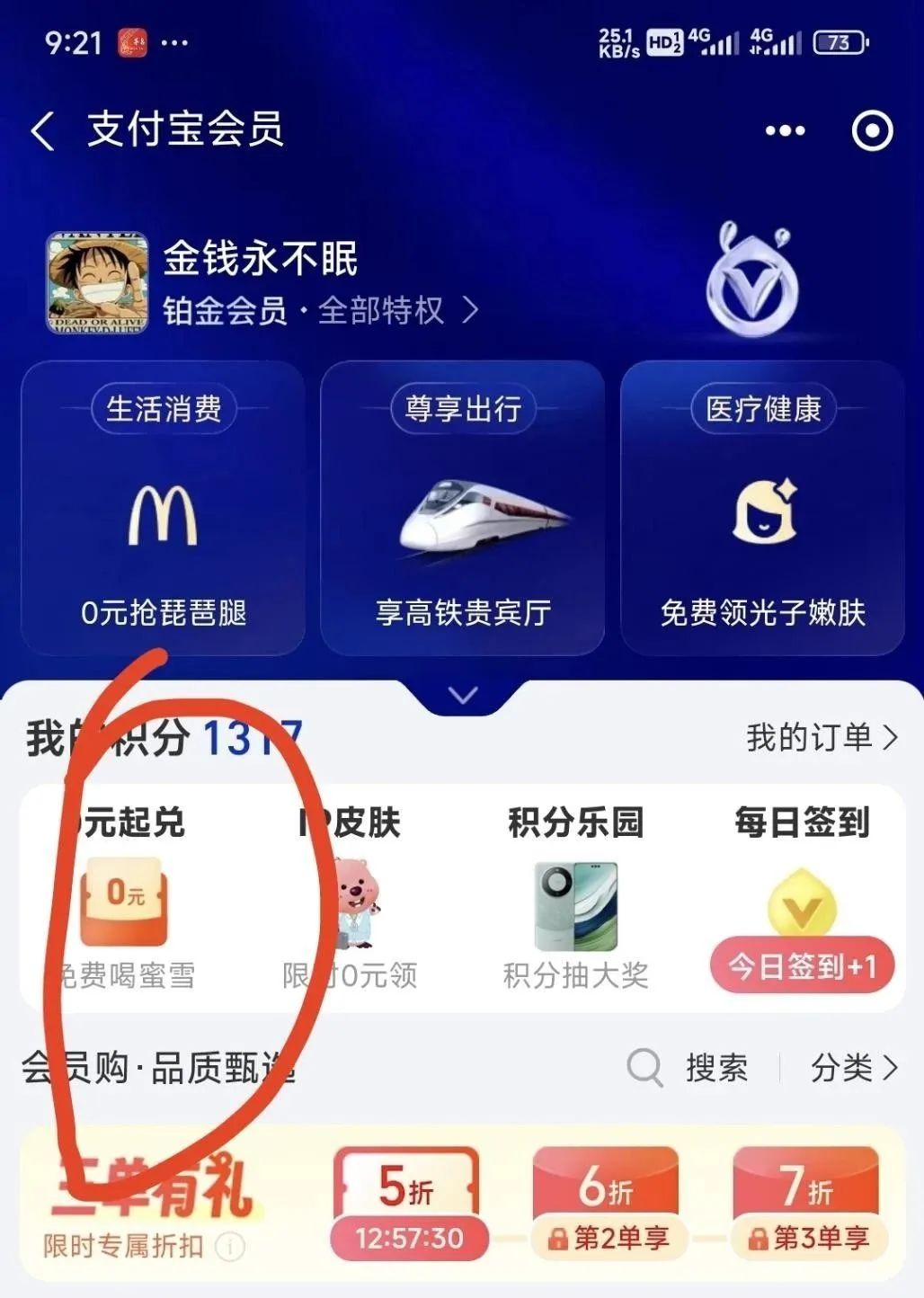This screenshot has height=1298, width=924.
Task: Search in 会员购 products
Action: tap(689, 1068)
